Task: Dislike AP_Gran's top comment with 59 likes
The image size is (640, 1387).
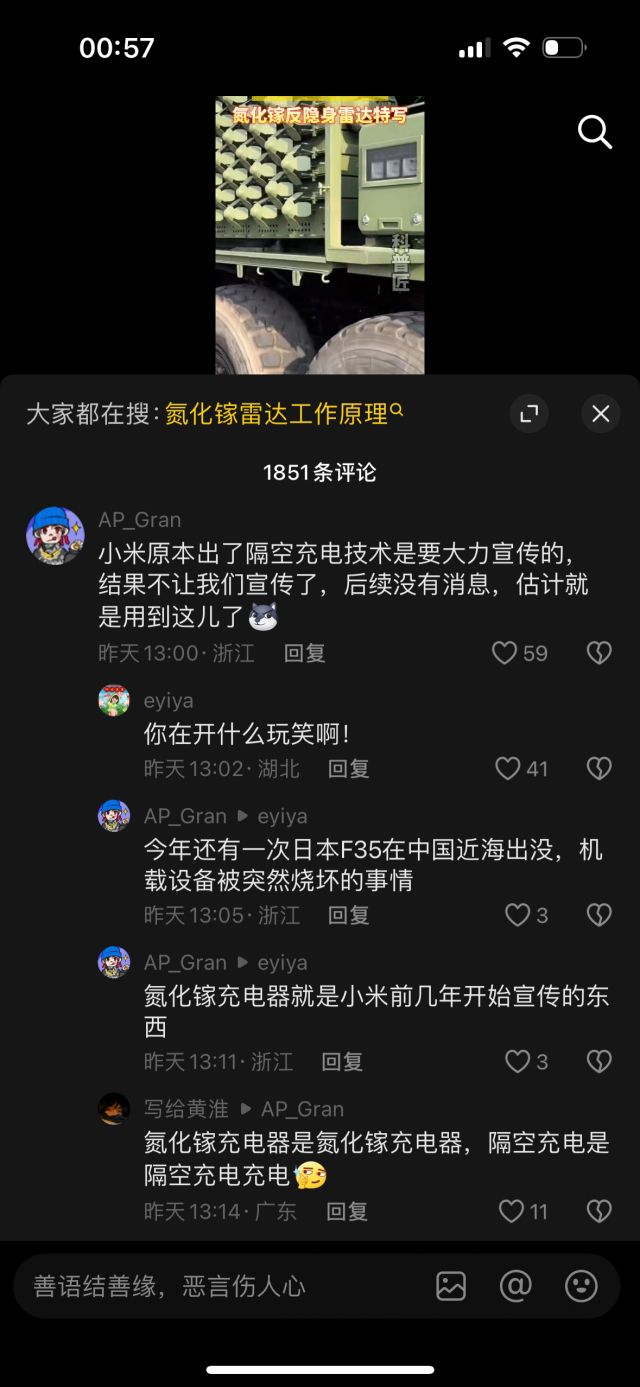Action: [x=598, y=653]
